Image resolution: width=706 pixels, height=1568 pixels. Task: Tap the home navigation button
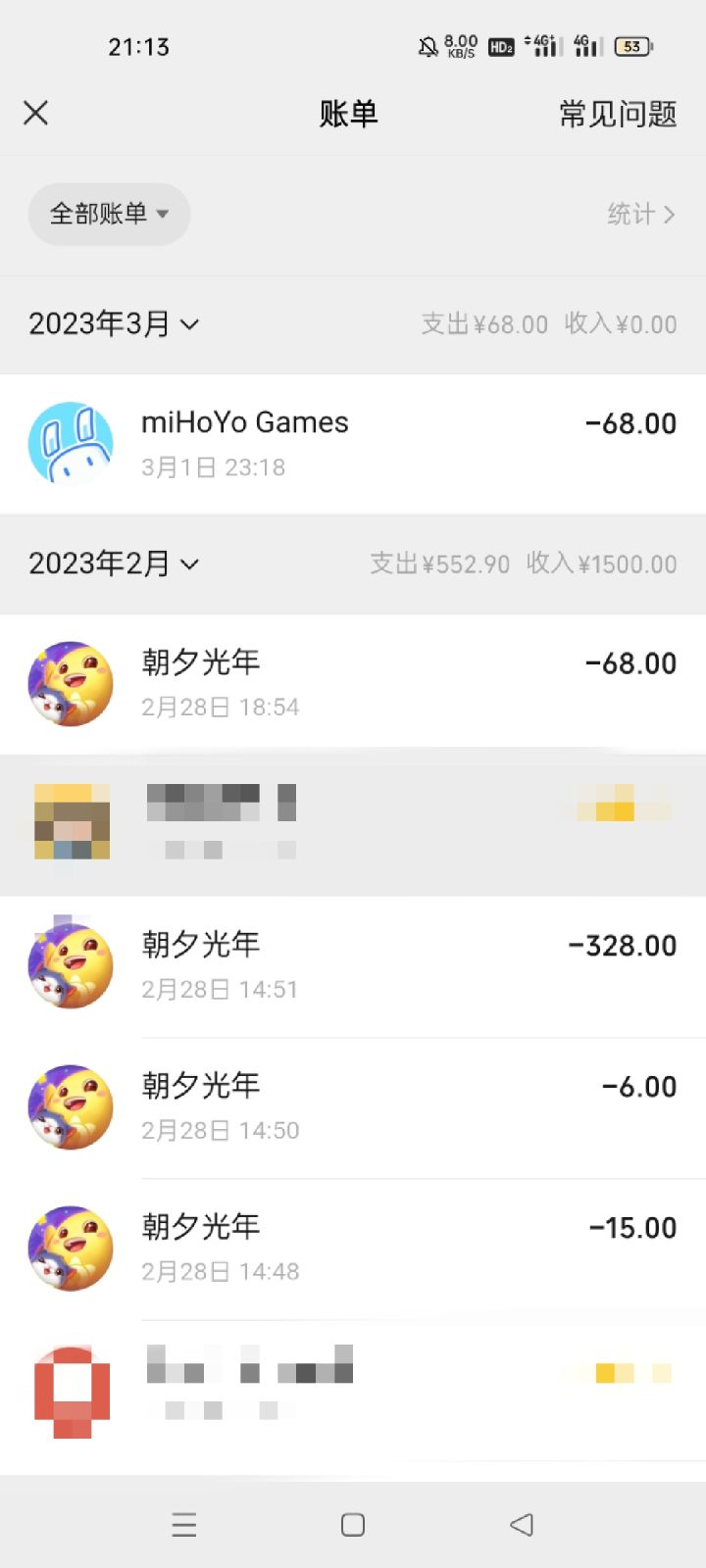click(352, 1524)
